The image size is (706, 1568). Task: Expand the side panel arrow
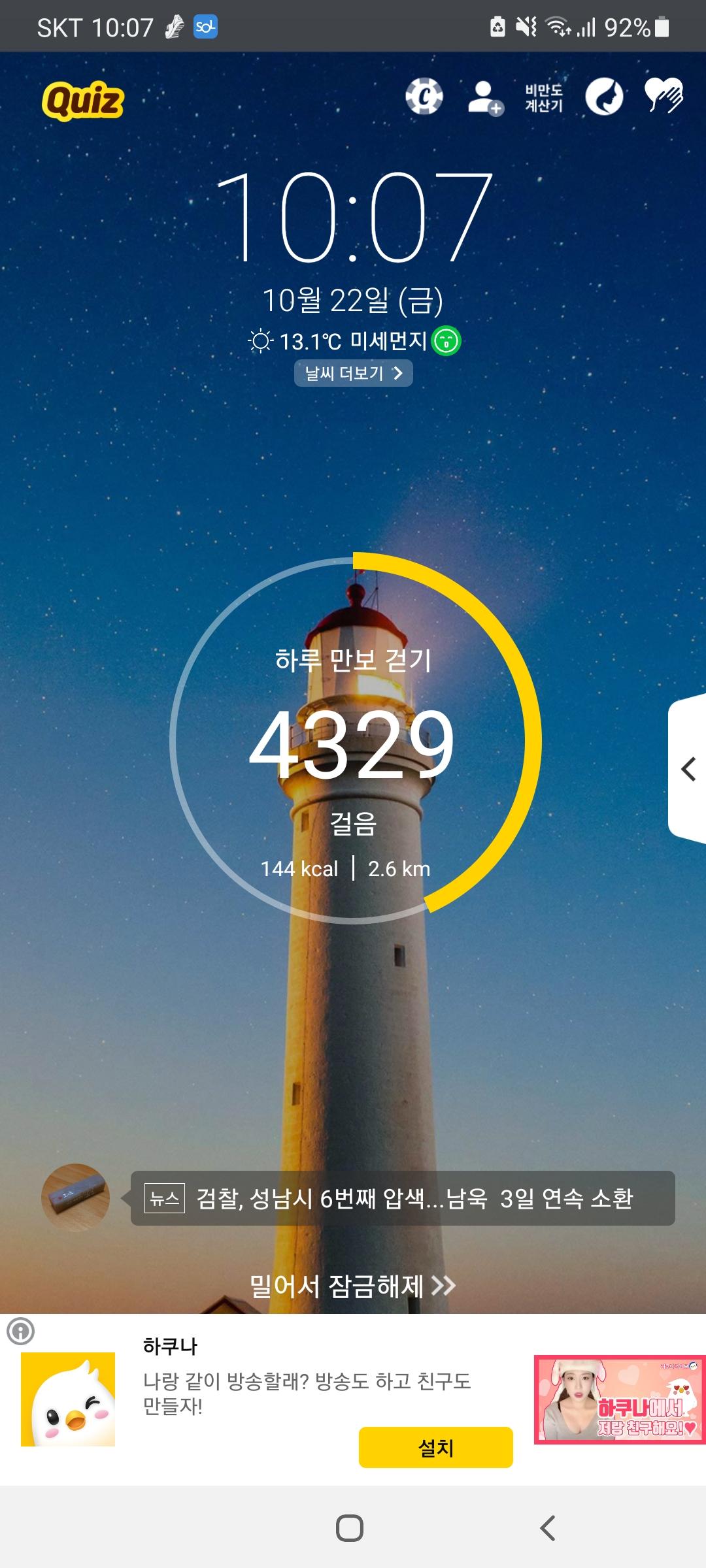tap(688, 769)
